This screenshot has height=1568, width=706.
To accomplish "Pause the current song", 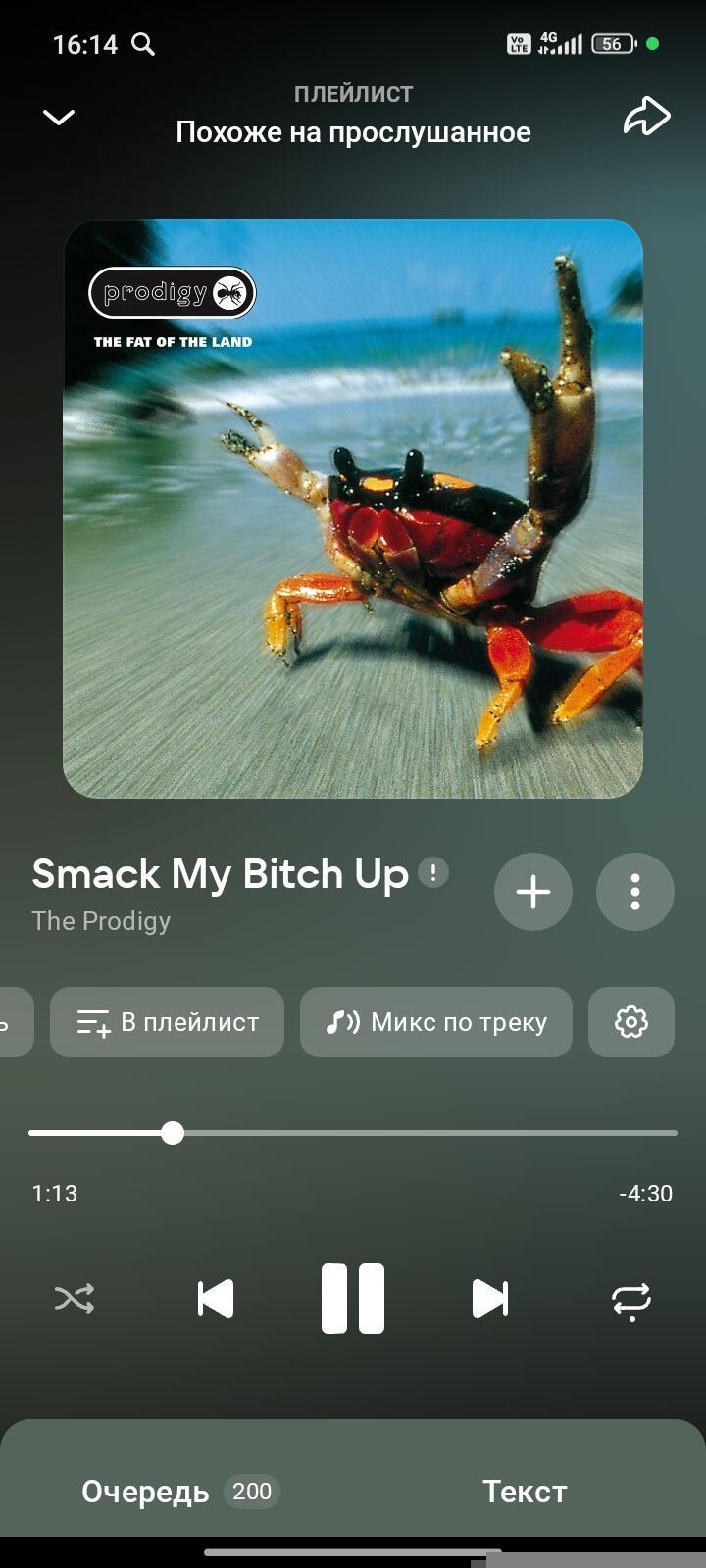I will tap(353, 1299).
